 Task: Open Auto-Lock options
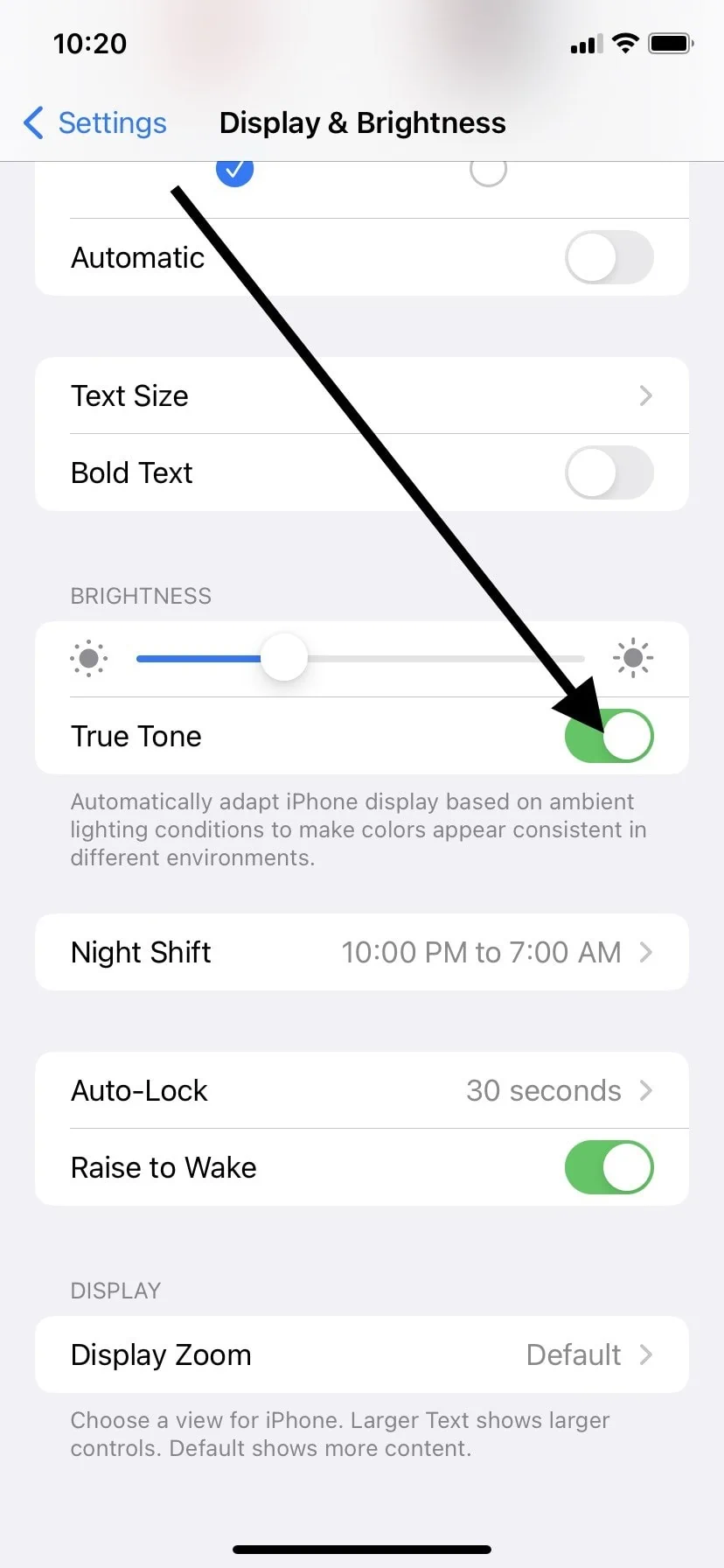tap(362, 1090)
